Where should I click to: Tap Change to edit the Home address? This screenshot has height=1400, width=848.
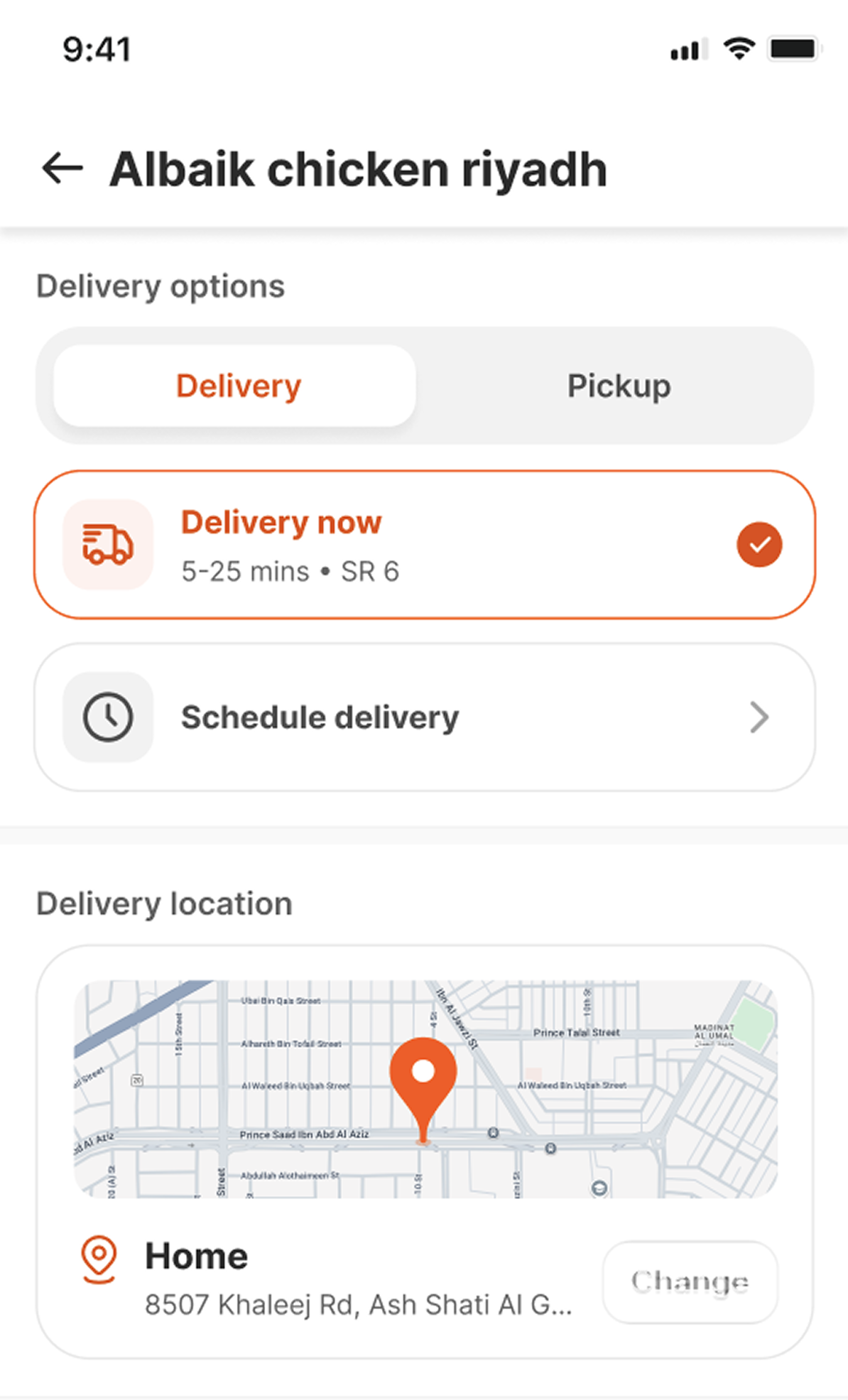[689, 1282]
